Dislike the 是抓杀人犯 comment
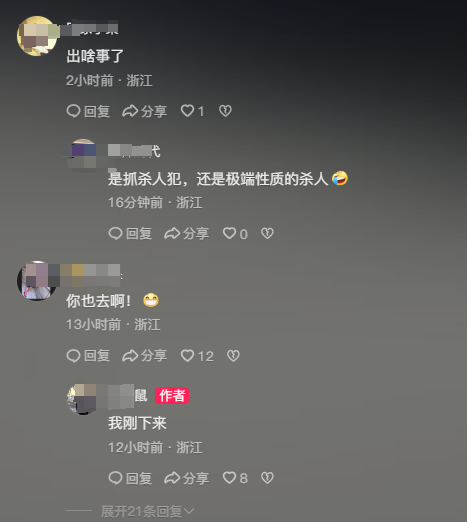This screenshot has width=467, height=522. point(267,233)
